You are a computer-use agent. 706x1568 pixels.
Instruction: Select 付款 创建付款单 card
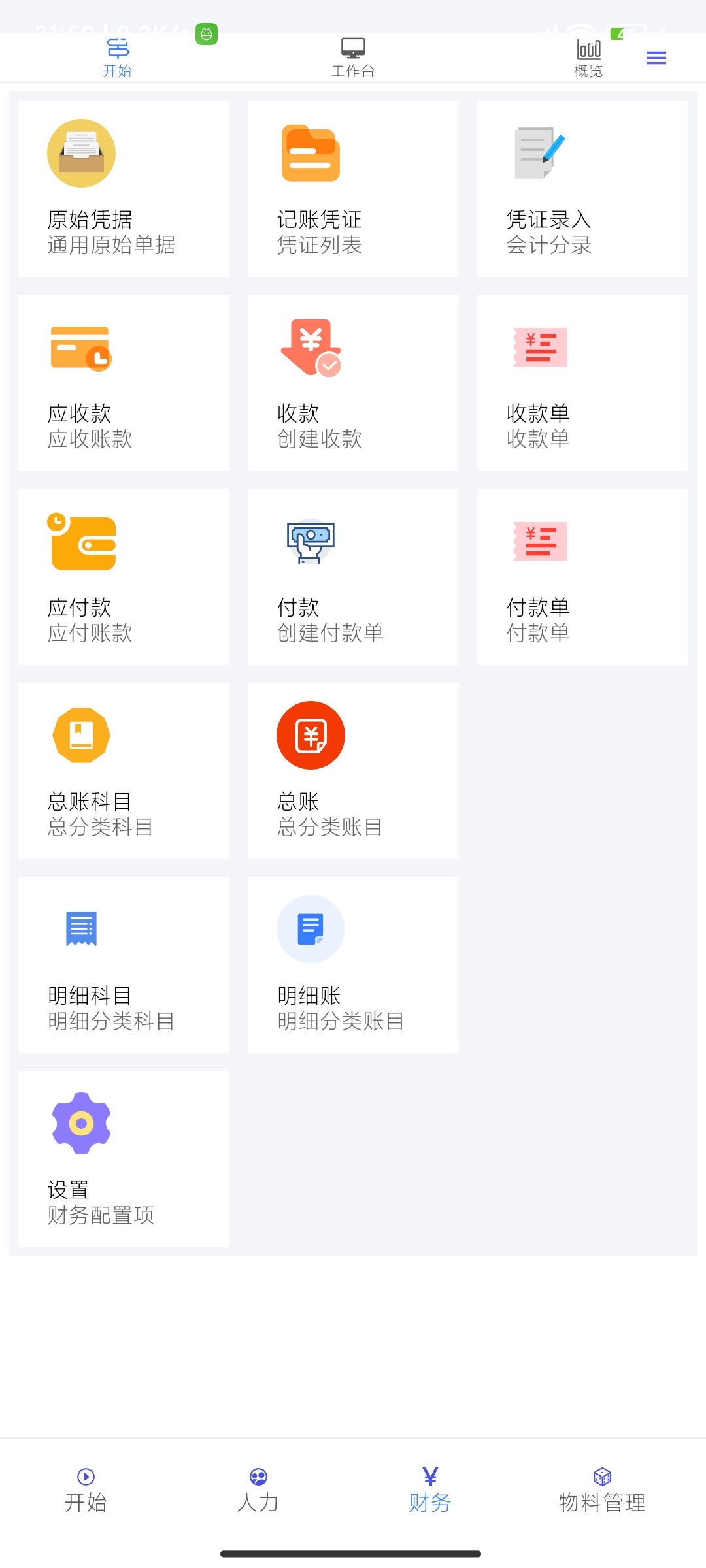coord(353,577)
